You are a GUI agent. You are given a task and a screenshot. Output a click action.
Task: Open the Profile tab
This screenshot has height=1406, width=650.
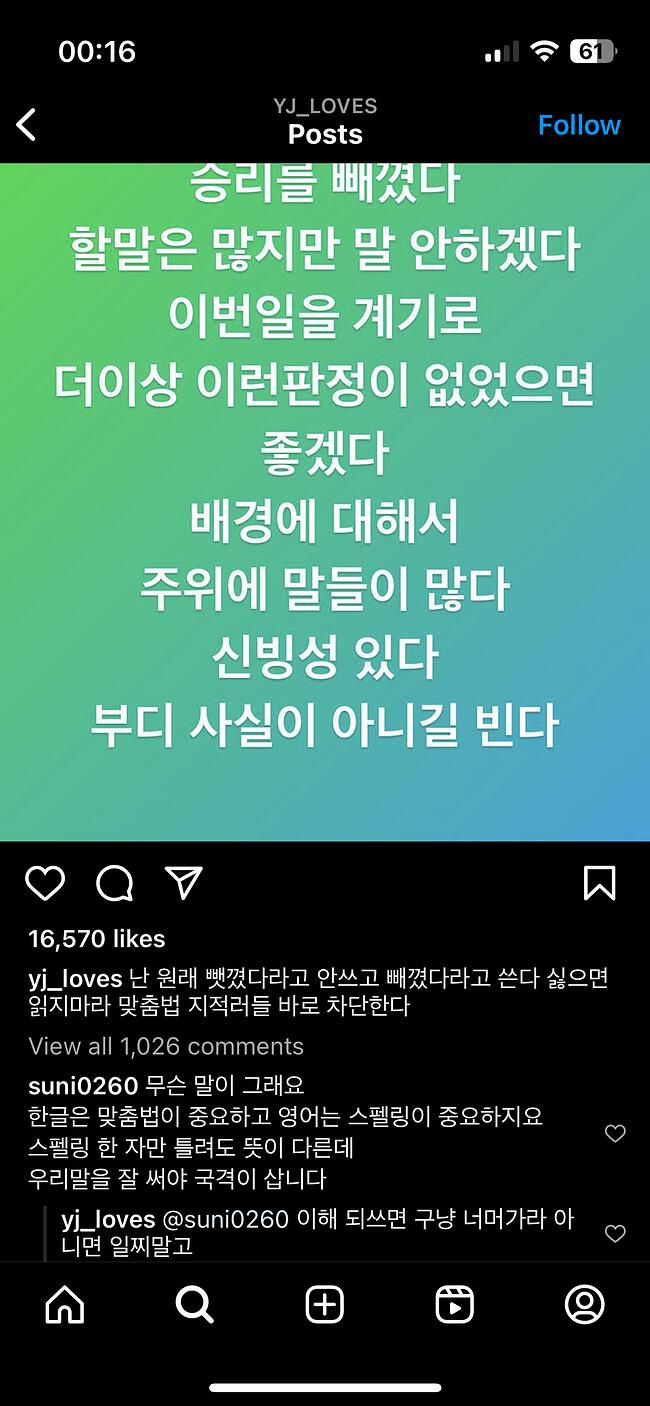coord(585,1305)
